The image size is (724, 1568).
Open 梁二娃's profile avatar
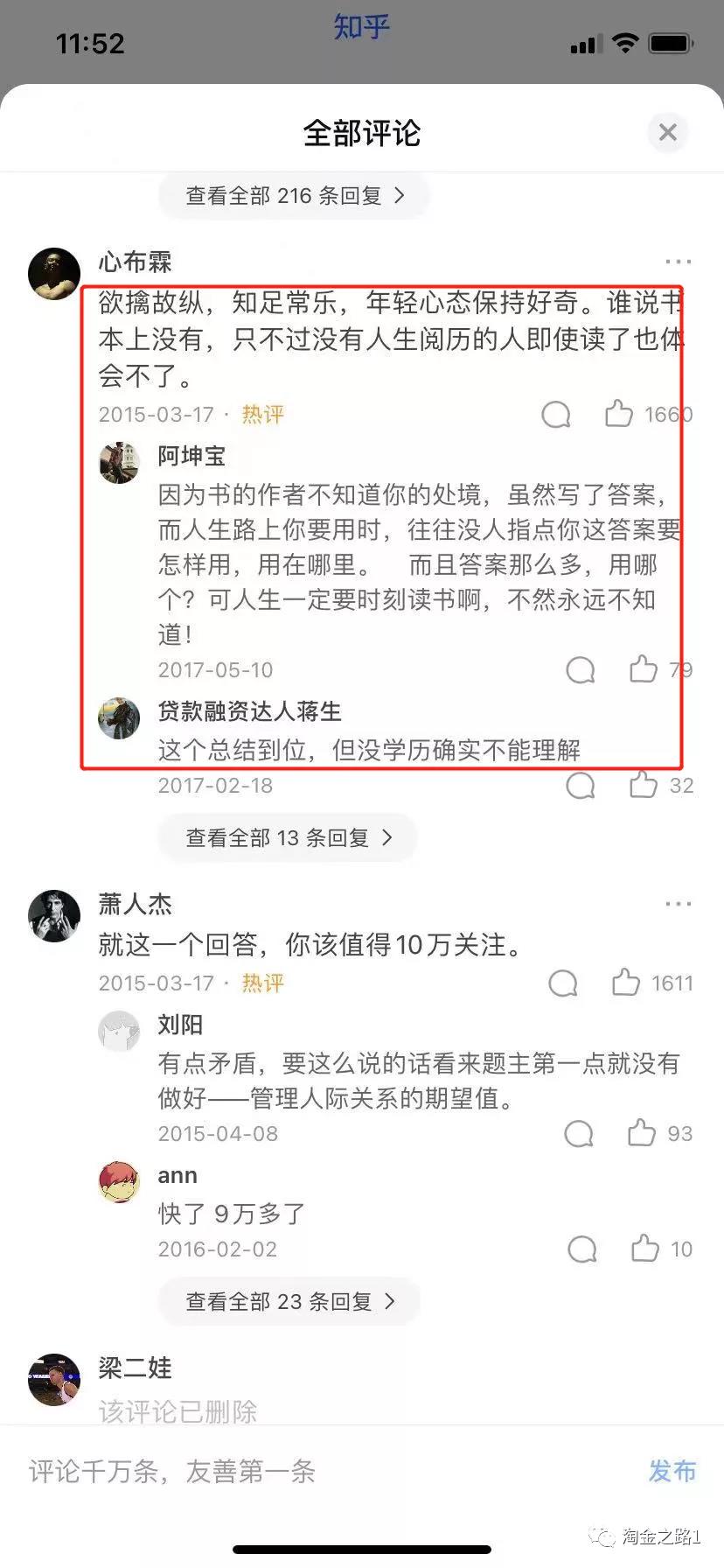[x=54, y=1380]
